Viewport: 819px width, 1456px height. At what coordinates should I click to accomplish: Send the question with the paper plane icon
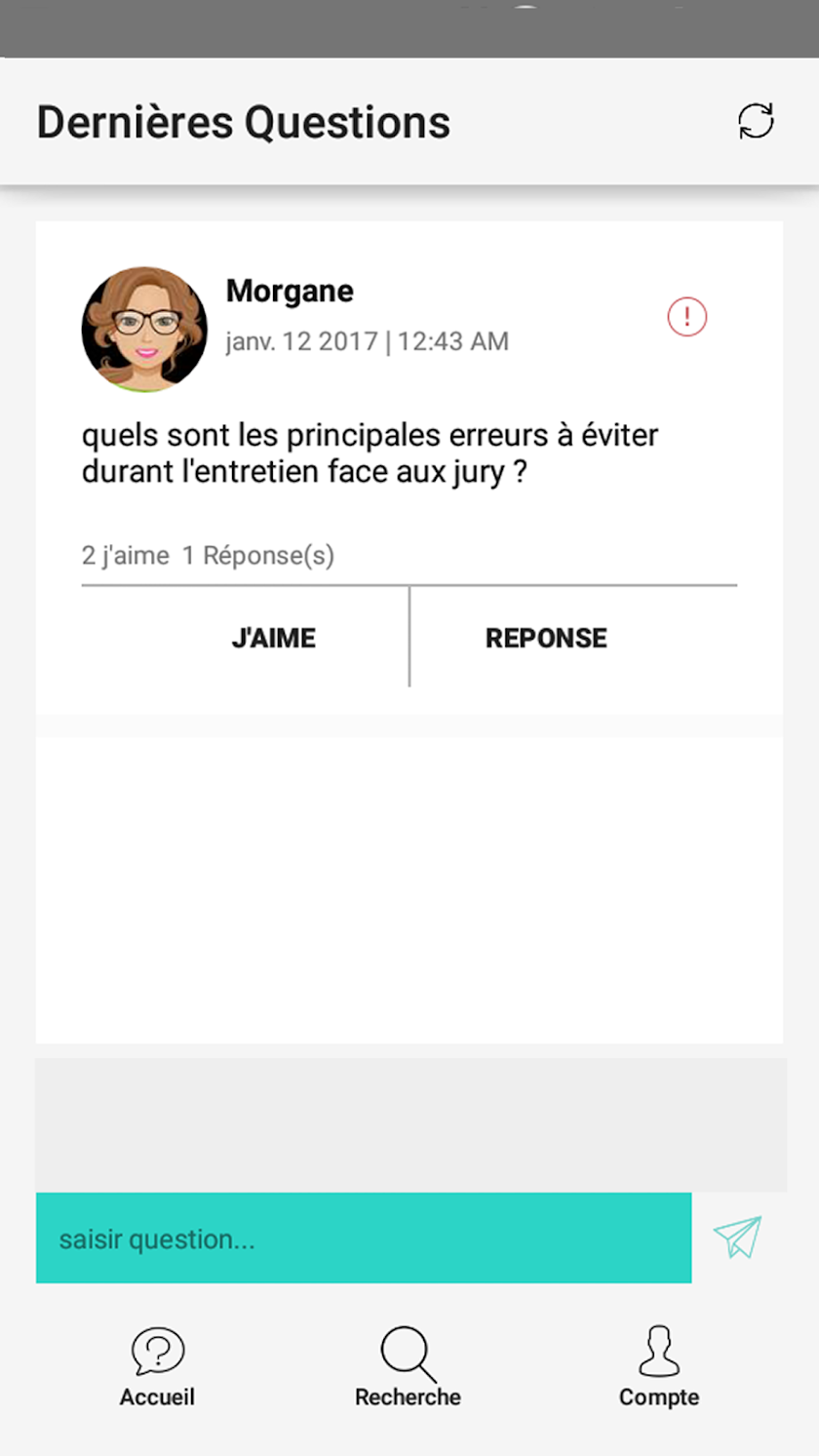[738, 1238]
